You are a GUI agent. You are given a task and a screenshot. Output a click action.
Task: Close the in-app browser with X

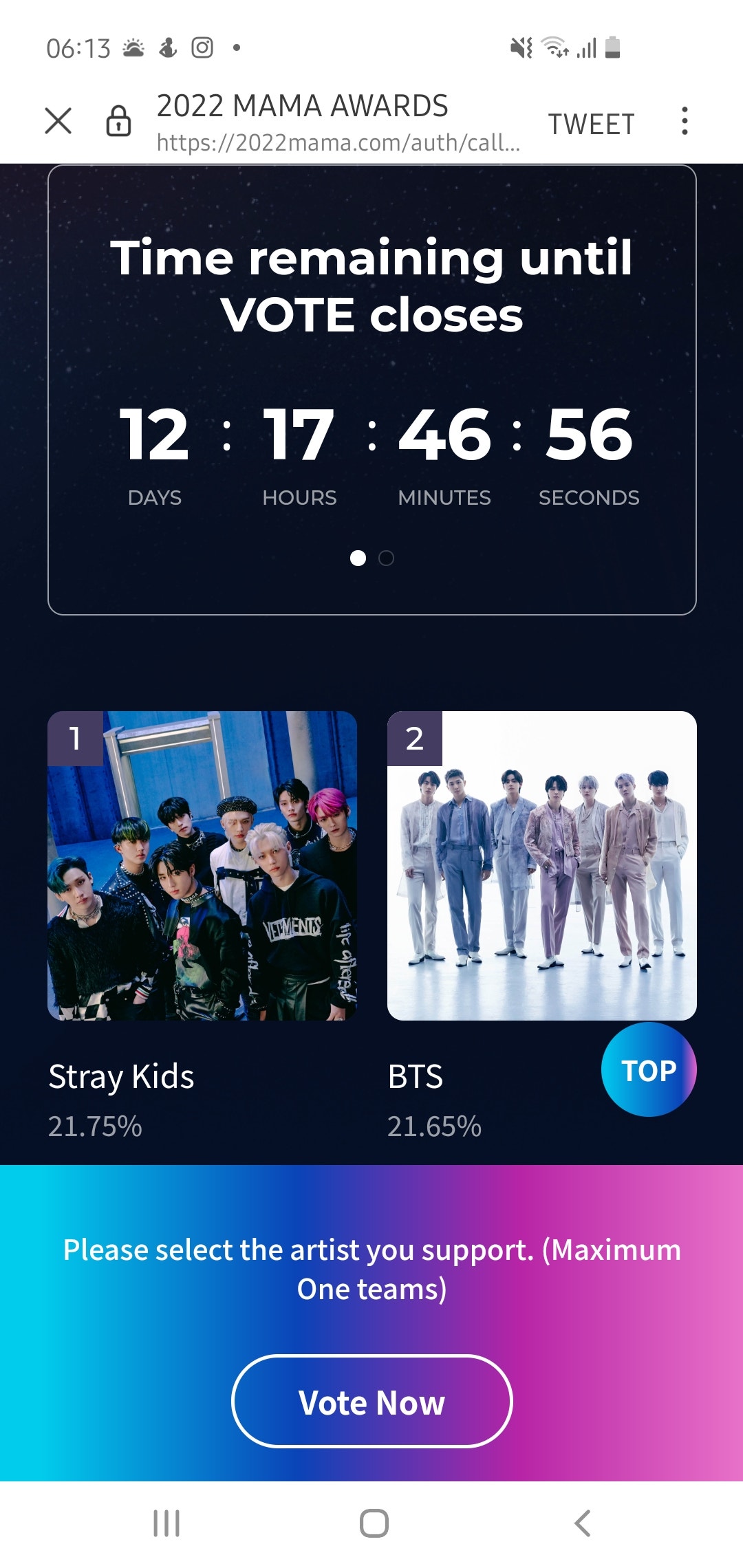click(58, 122)
